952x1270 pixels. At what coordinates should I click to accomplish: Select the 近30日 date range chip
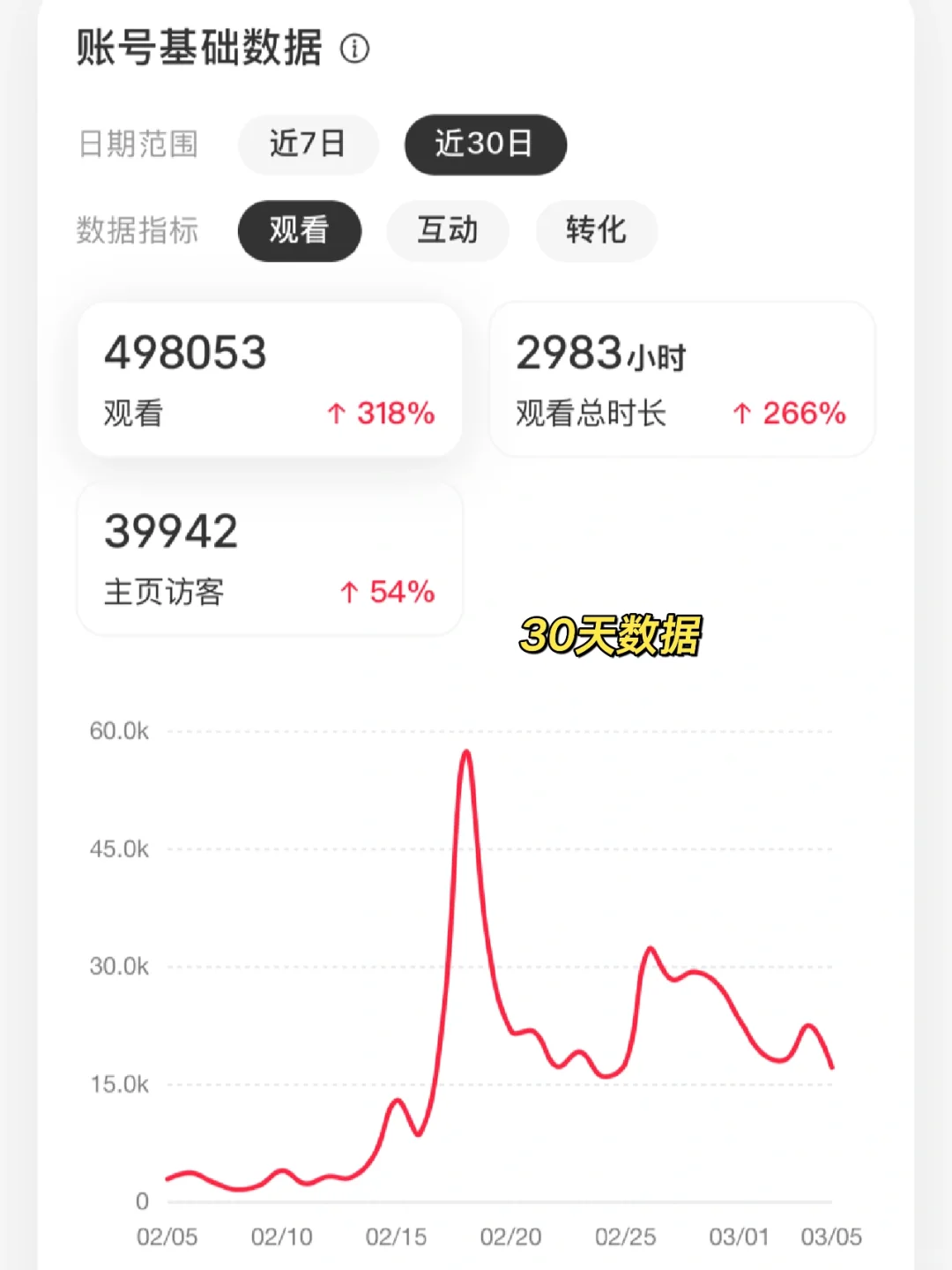click(485, 144)
